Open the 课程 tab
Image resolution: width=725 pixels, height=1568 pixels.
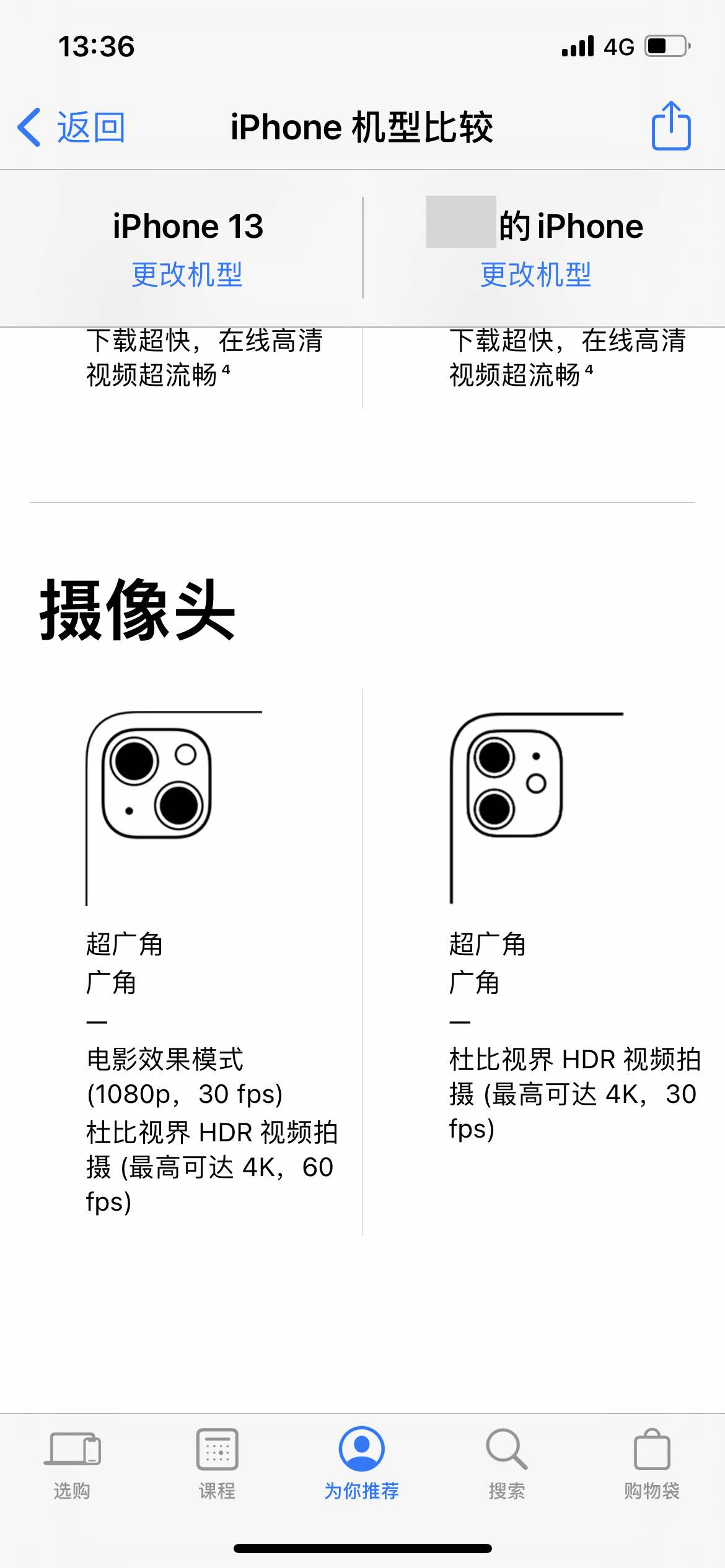pos(217,1464)
